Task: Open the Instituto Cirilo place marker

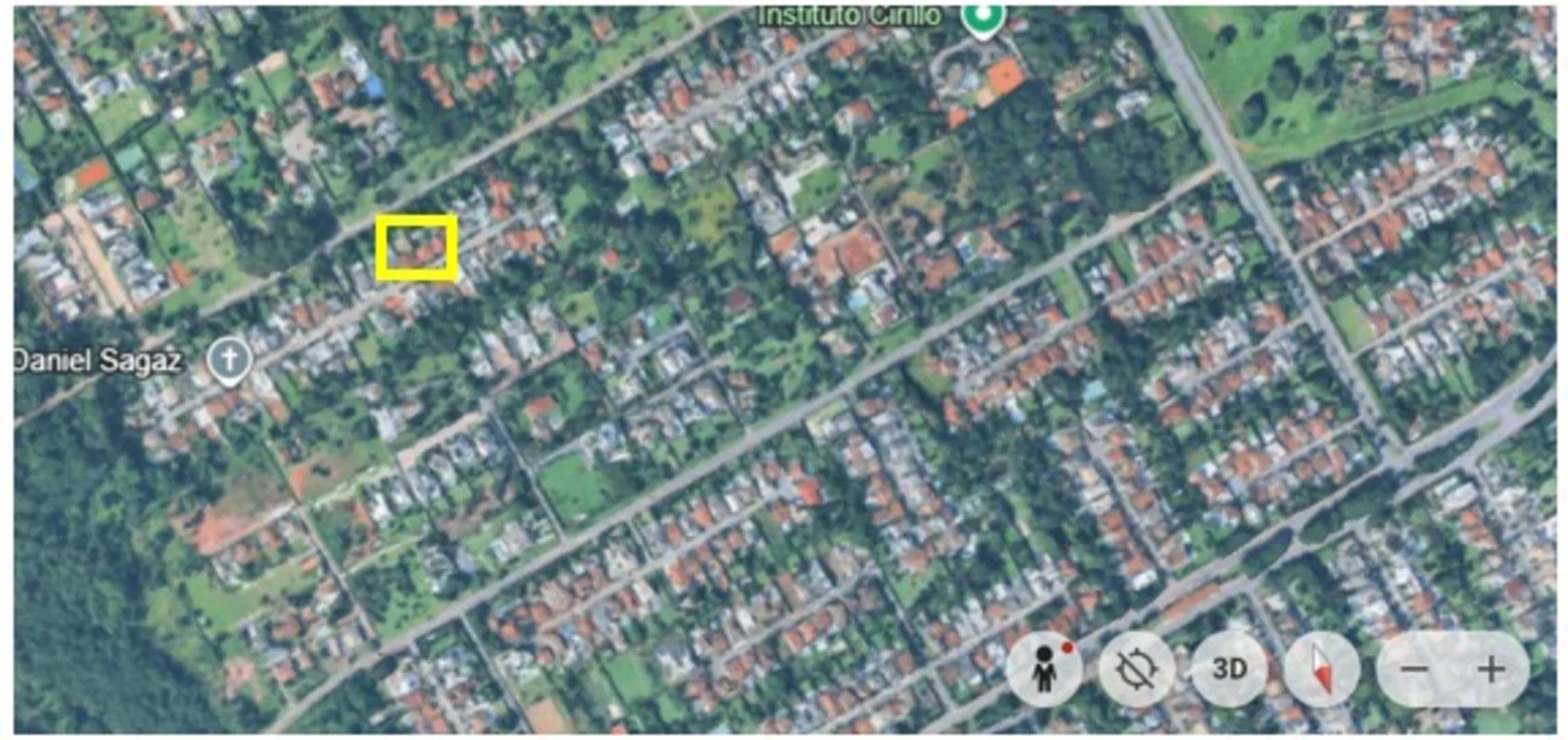Action: [x=982, y=18]
